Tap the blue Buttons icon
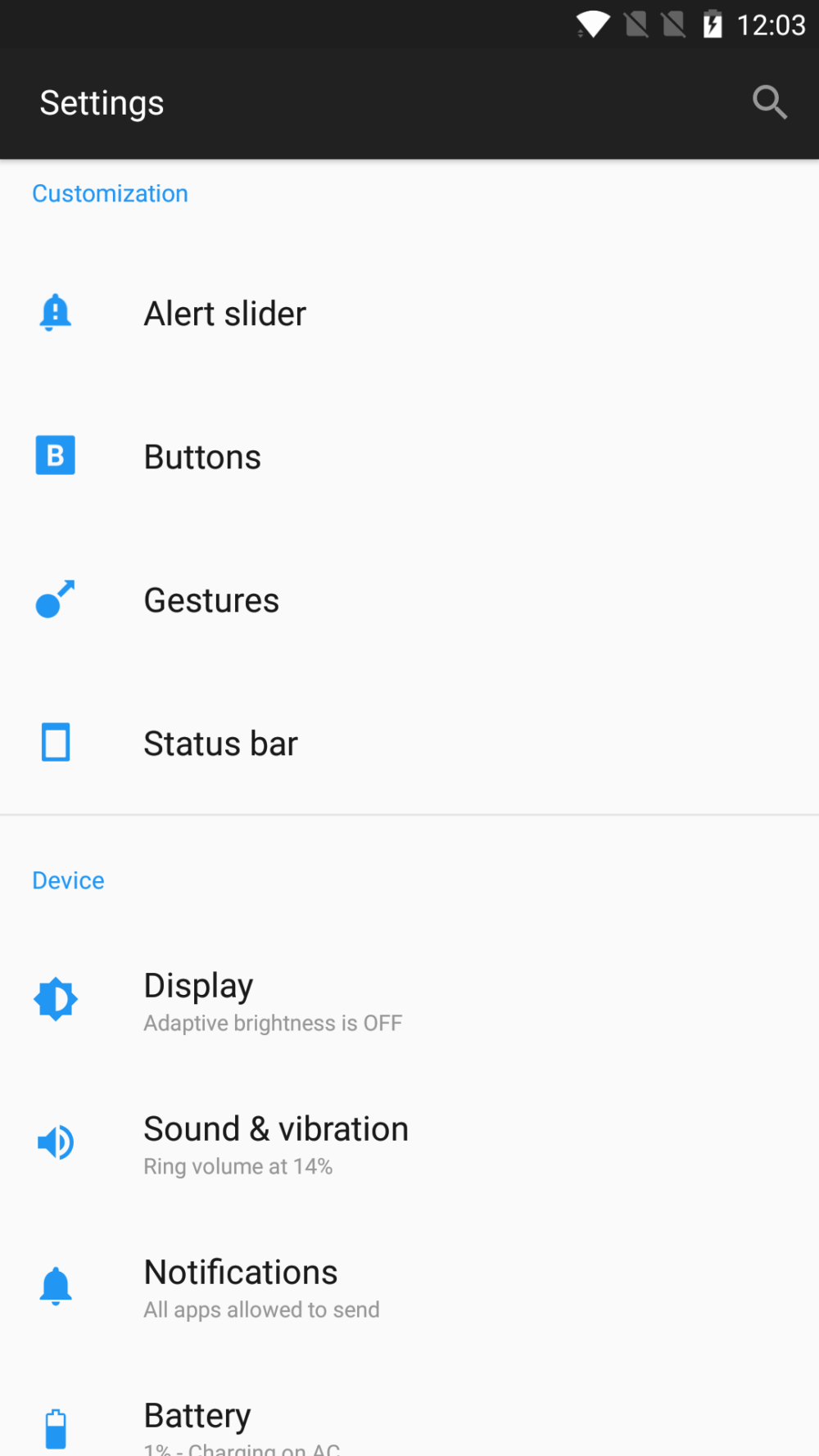This screenshot has height=1456, width=819. pyautogui.click(x=55, y=455)
